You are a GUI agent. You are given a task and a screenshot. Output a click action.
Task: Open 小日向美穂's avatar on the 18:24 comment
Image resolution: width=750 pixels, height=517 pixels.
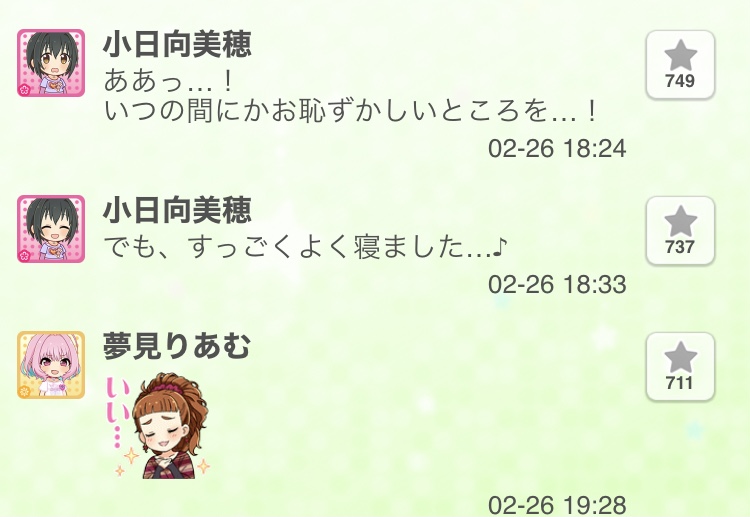click(x=51, y=63)
